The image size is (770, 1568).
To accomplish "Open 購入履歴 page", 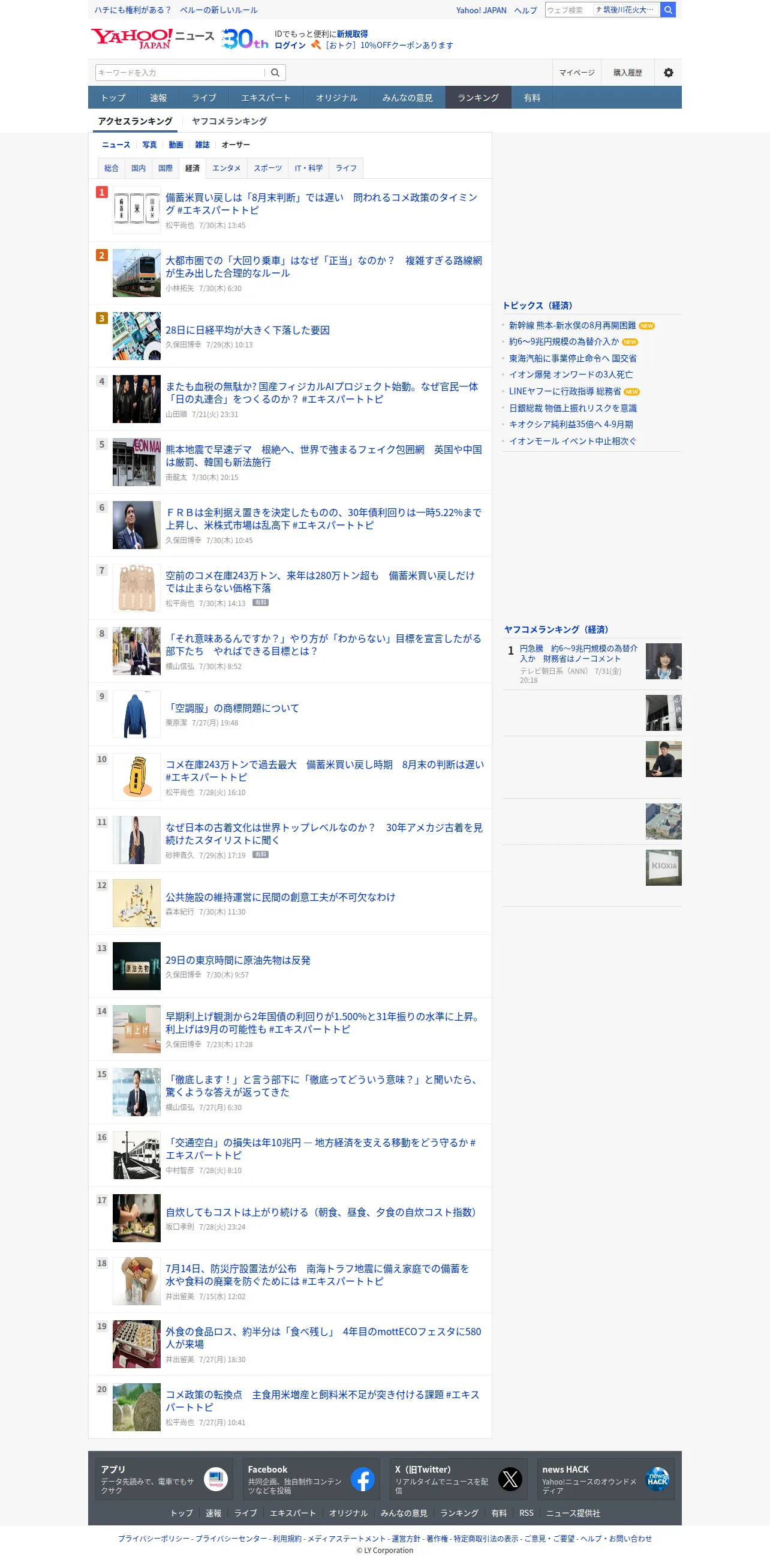I will click(x=628, y=73).
